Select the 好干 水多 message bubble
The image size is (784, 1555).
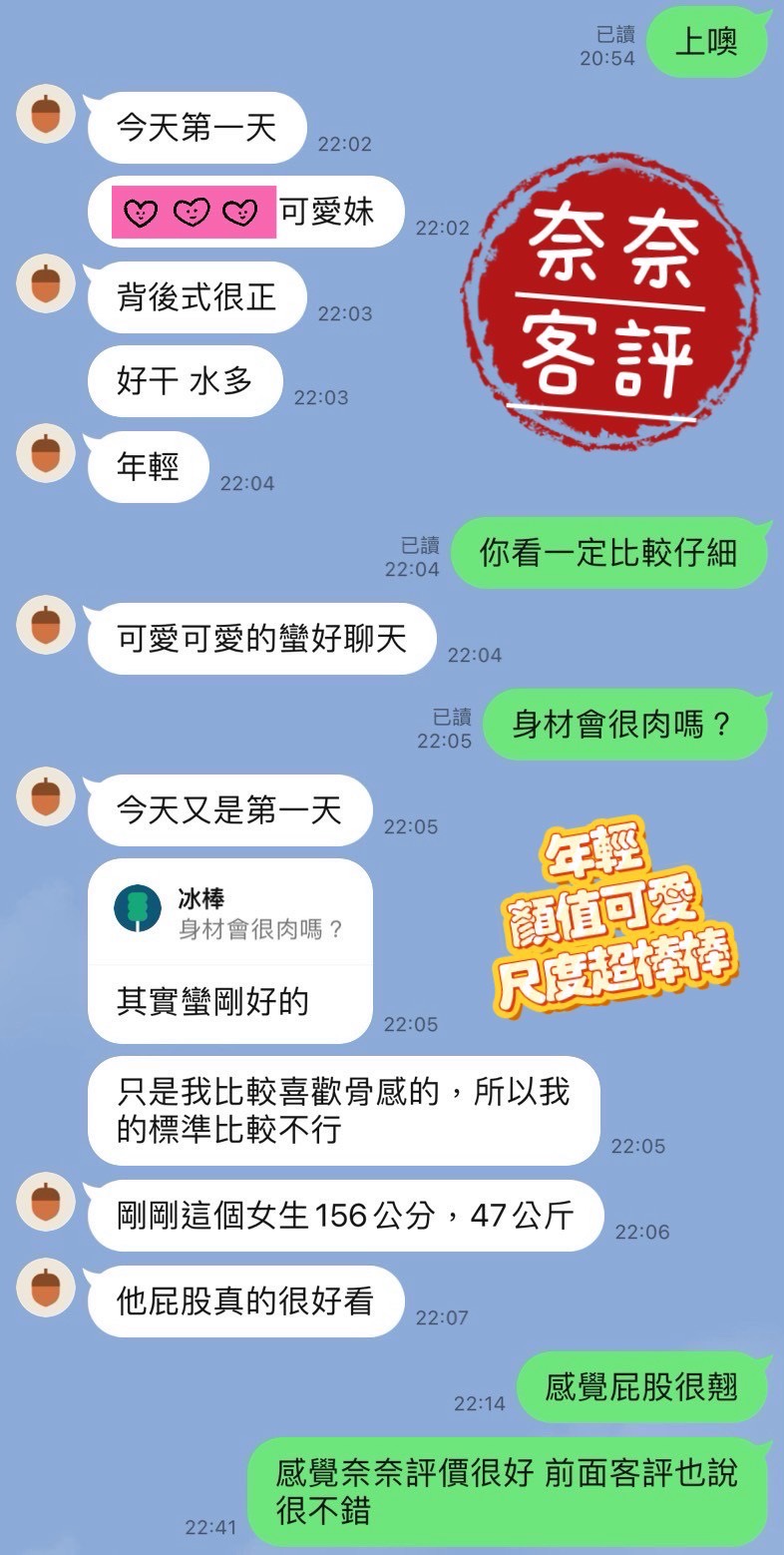[185, 381]
